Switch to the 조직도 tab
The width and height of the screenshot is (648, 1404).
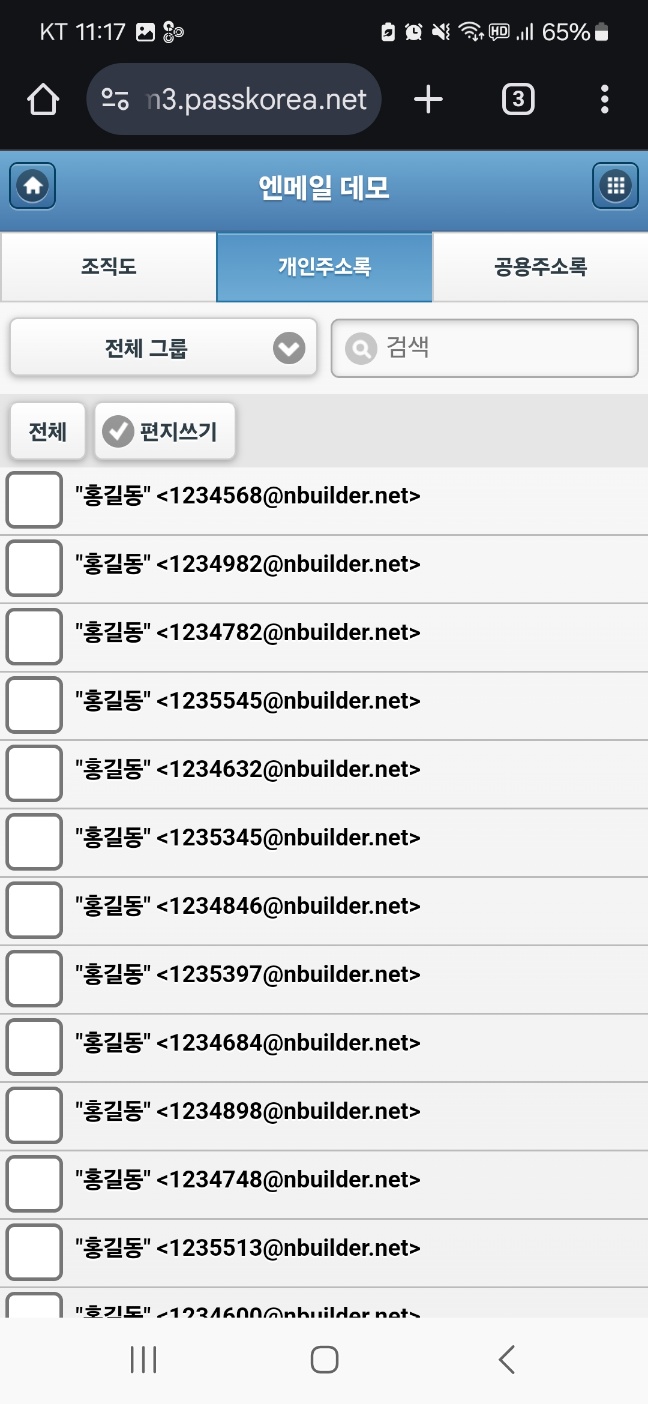tap(108, 267)
